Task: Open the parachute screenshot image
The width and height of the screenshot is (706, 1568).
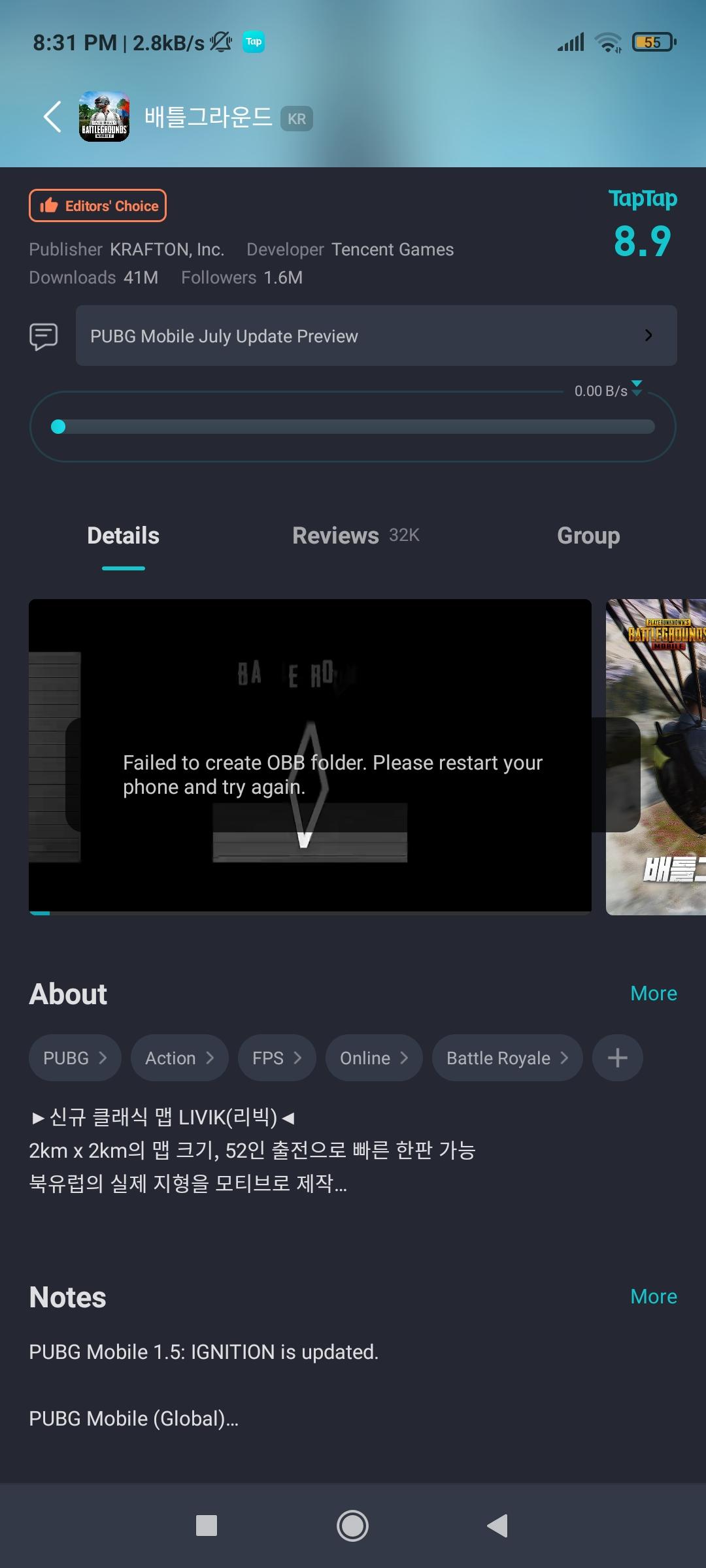Action: [x=656, y=757]
